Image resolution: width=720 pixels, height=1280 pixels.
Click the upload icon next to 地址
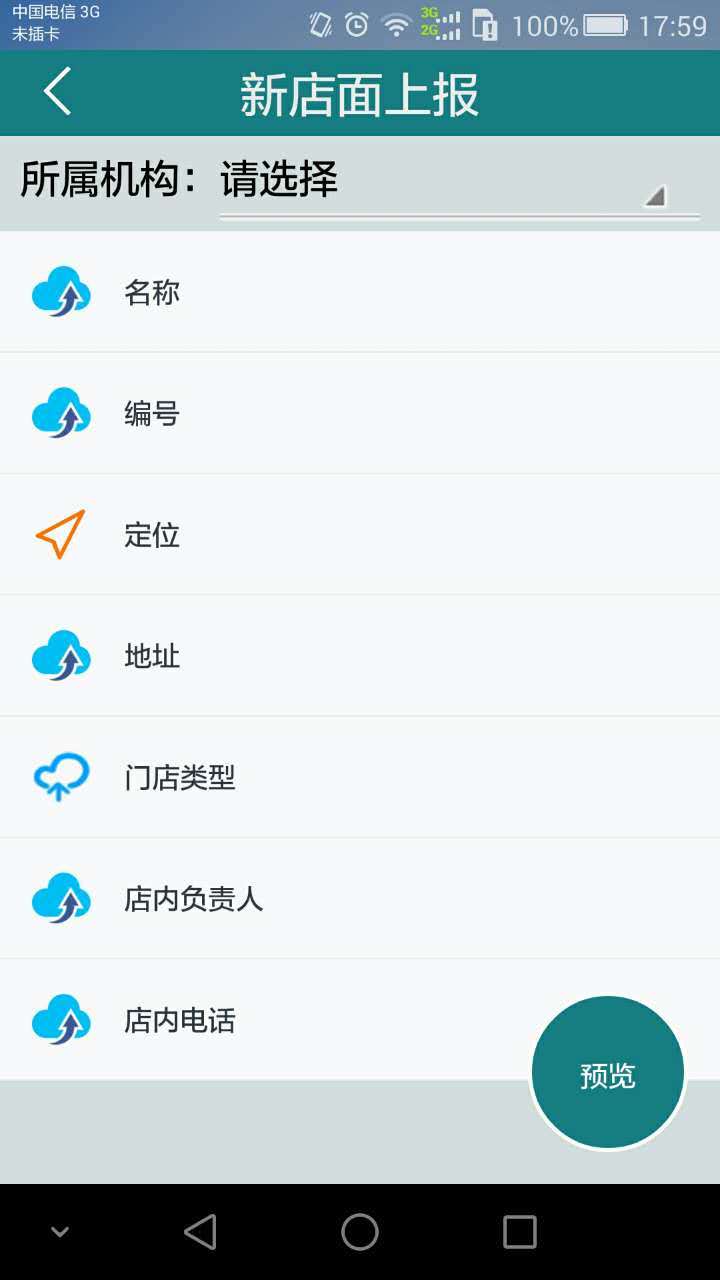[x=60, y=656]
